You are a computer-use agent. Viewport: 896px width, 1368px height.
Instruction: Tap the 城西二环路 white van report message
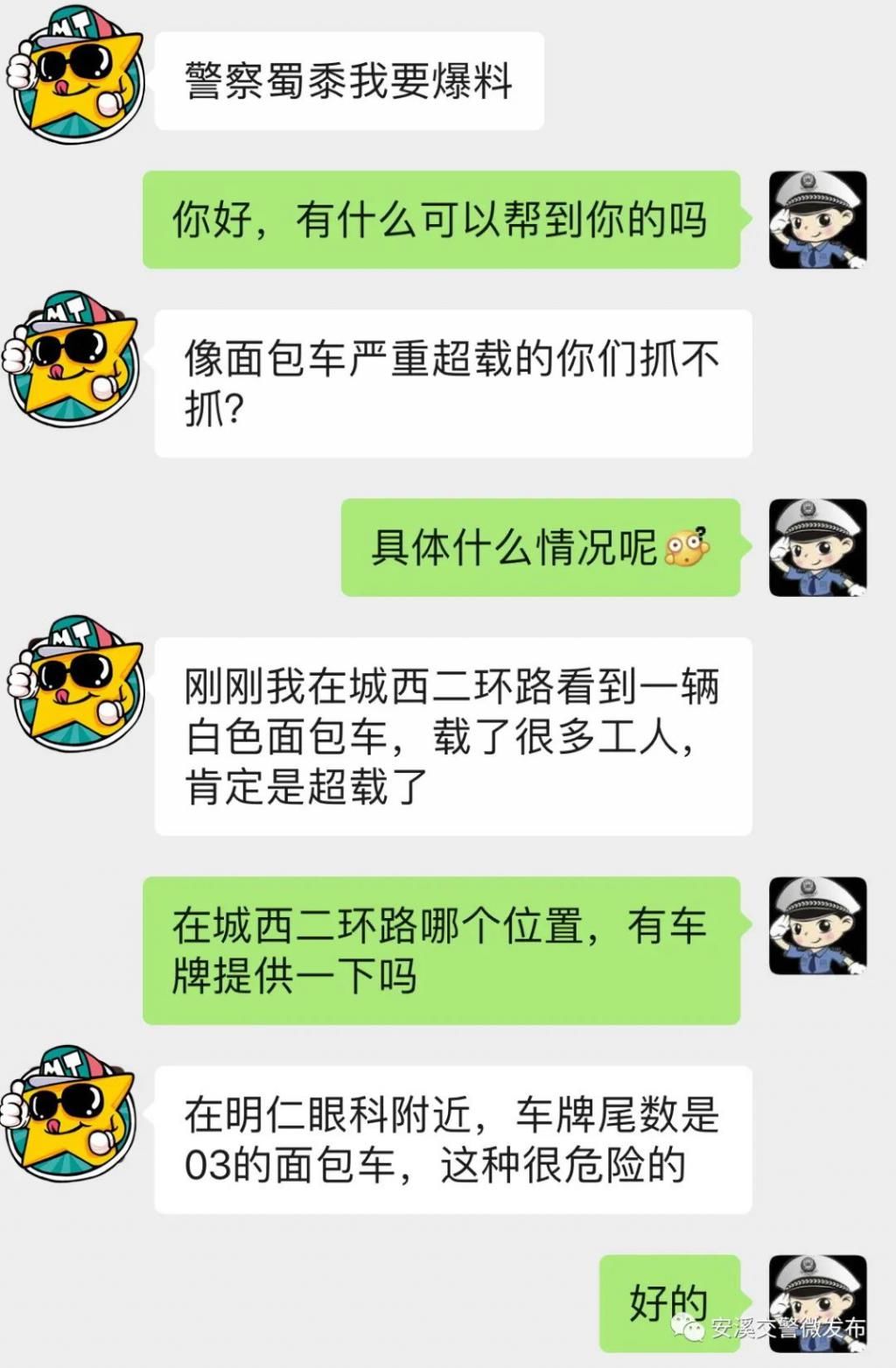coord(455,735)
